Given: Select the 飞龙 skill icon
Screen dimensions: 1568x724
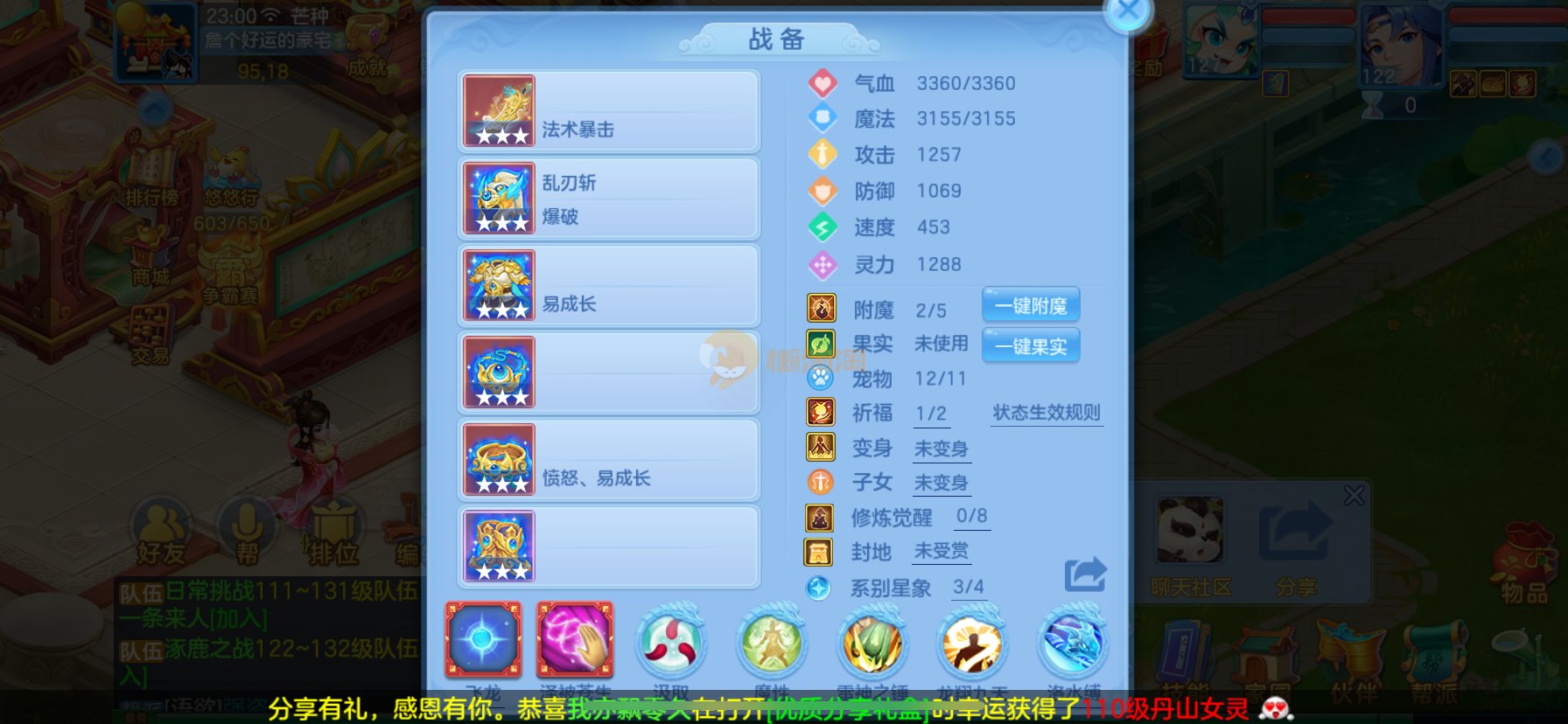Looking at the screenshot, I should (483, 641).
